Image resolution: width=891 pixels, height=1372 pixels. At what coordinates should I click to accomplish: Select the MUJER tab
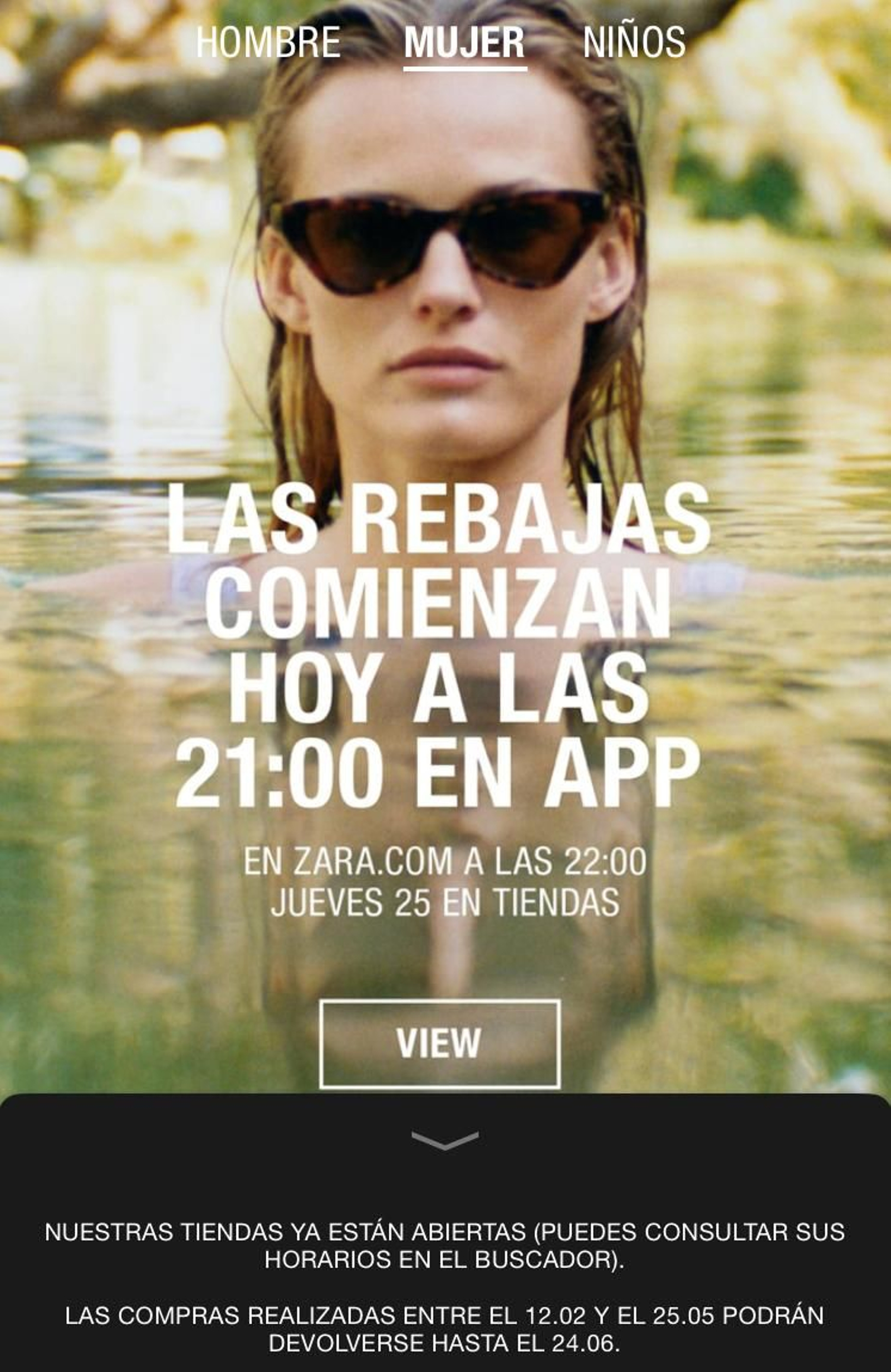(466, 40)
